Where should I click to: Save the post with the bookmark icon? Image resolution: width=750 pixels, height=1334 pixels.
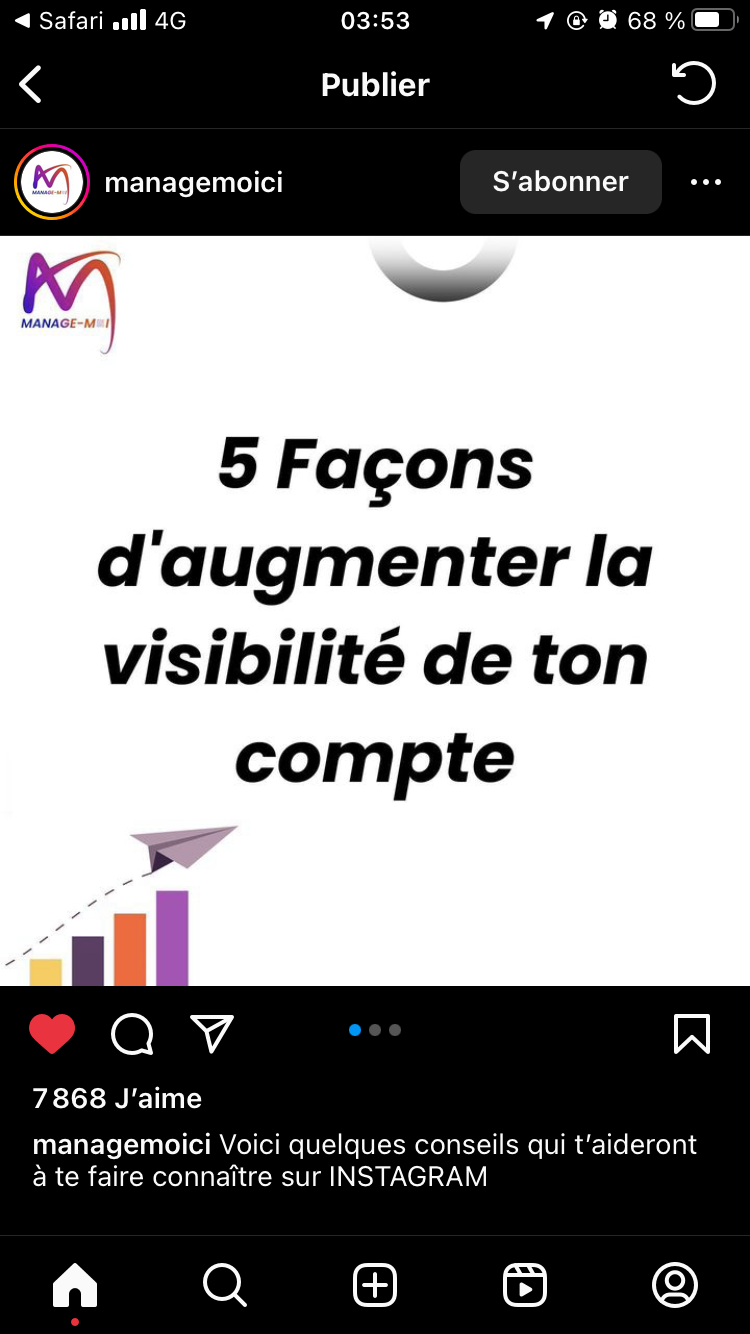pyautogui.click(x=692, y=1034)
